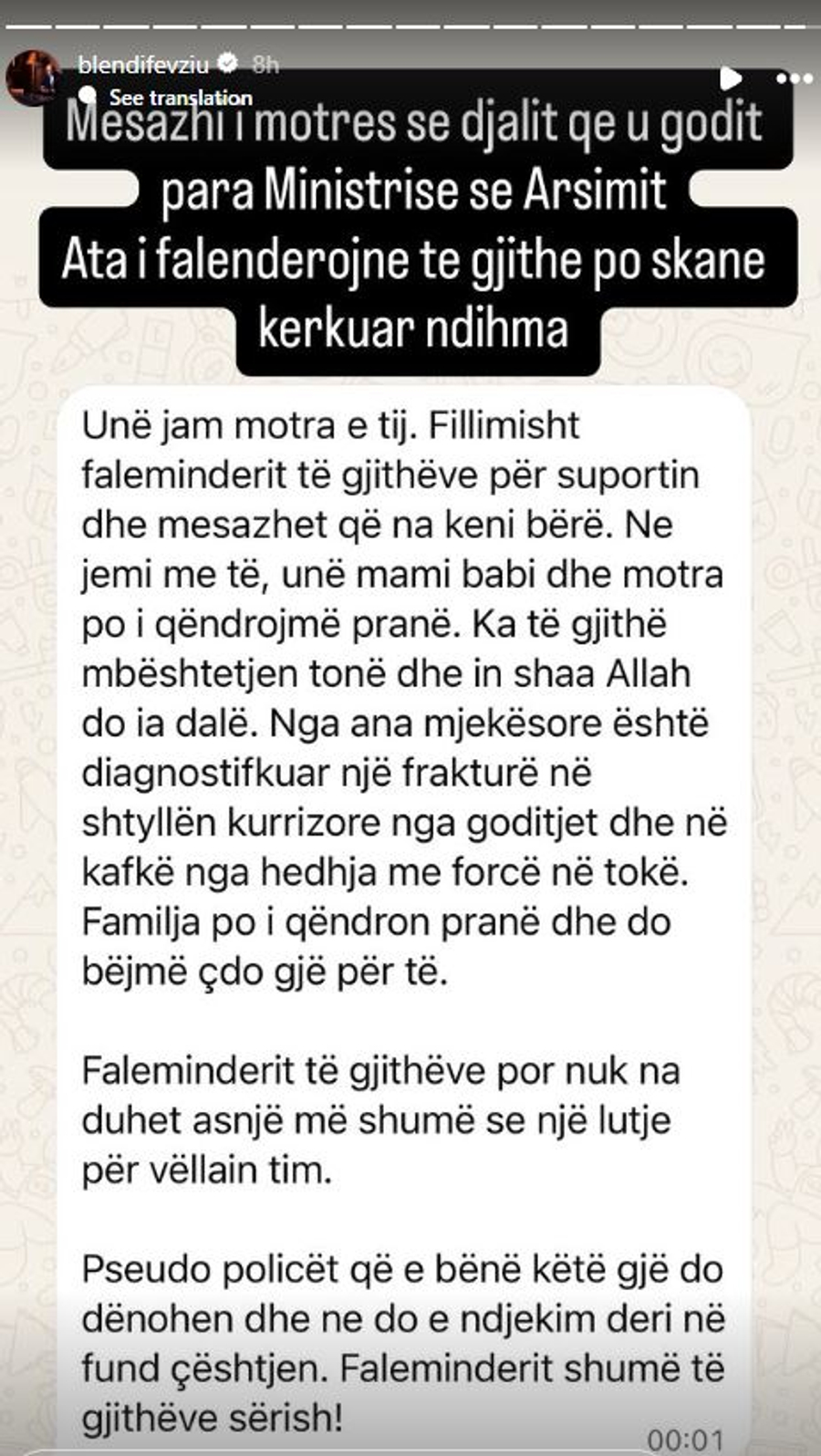Tap See translation
Viewport: 821px width, 1456px height.
pos(181,98)
